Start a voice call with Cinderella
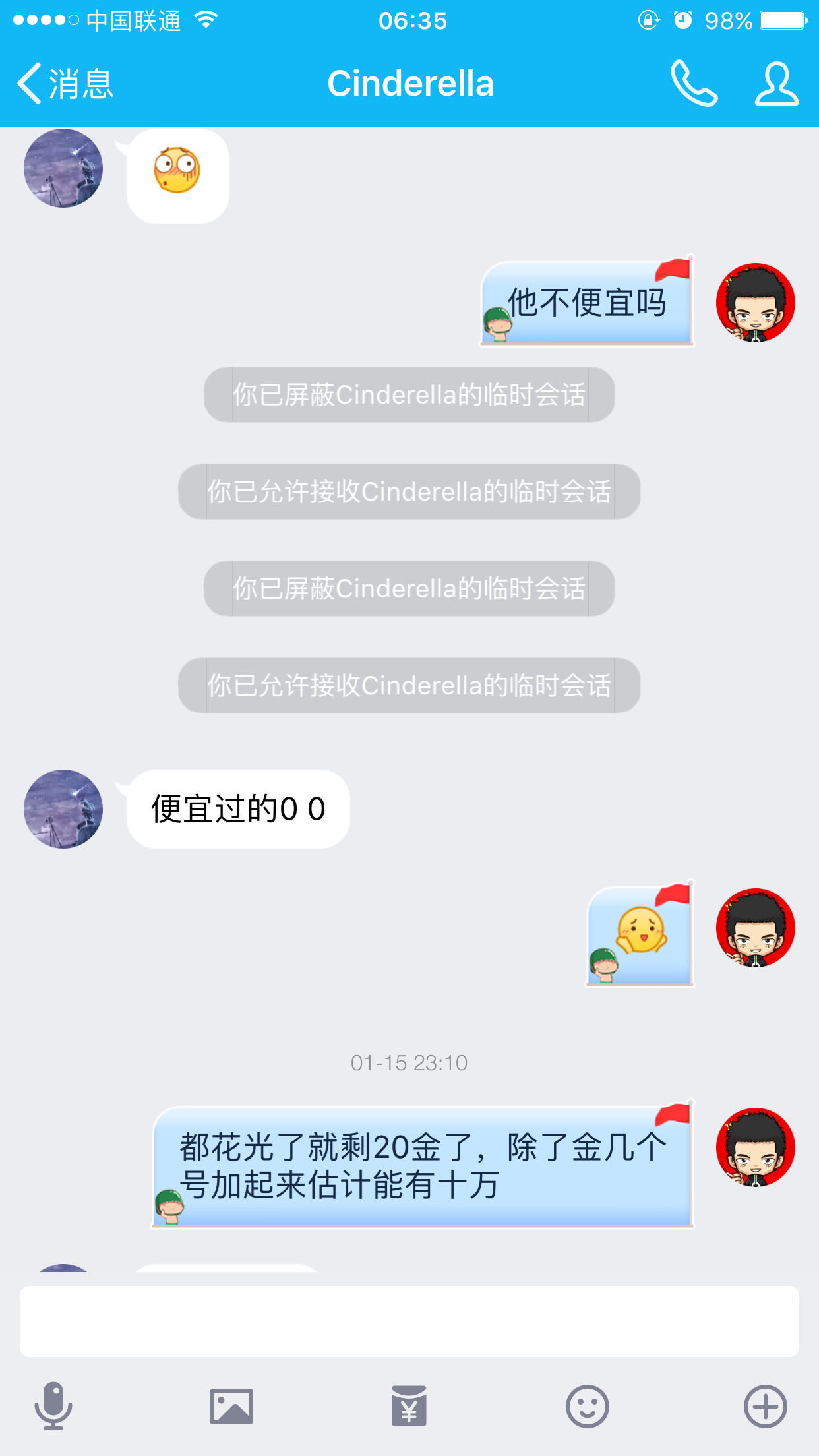 coord(694,84)
